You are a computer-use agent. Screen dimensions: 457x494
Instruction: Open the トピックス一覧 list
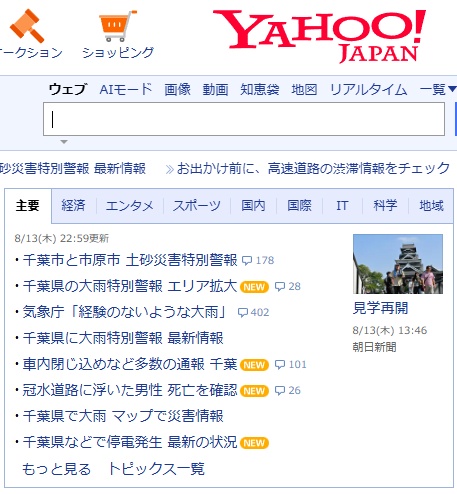tap(156, 469)
